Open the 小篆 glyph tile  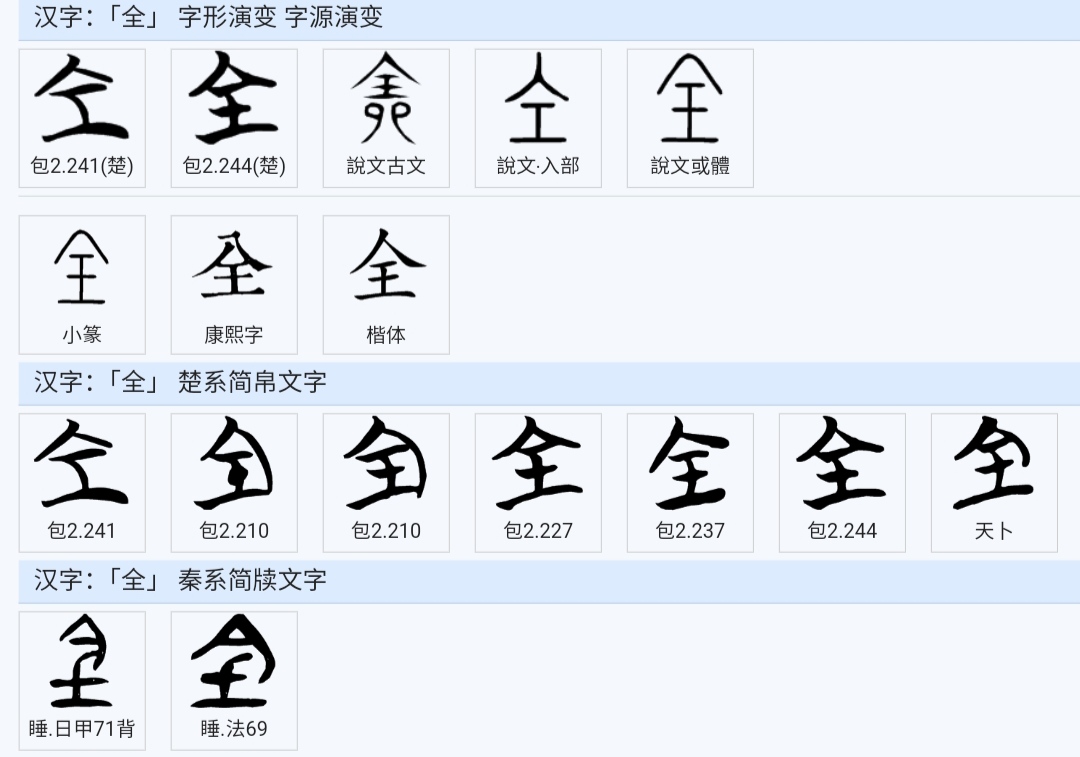[x=82, y=284]
